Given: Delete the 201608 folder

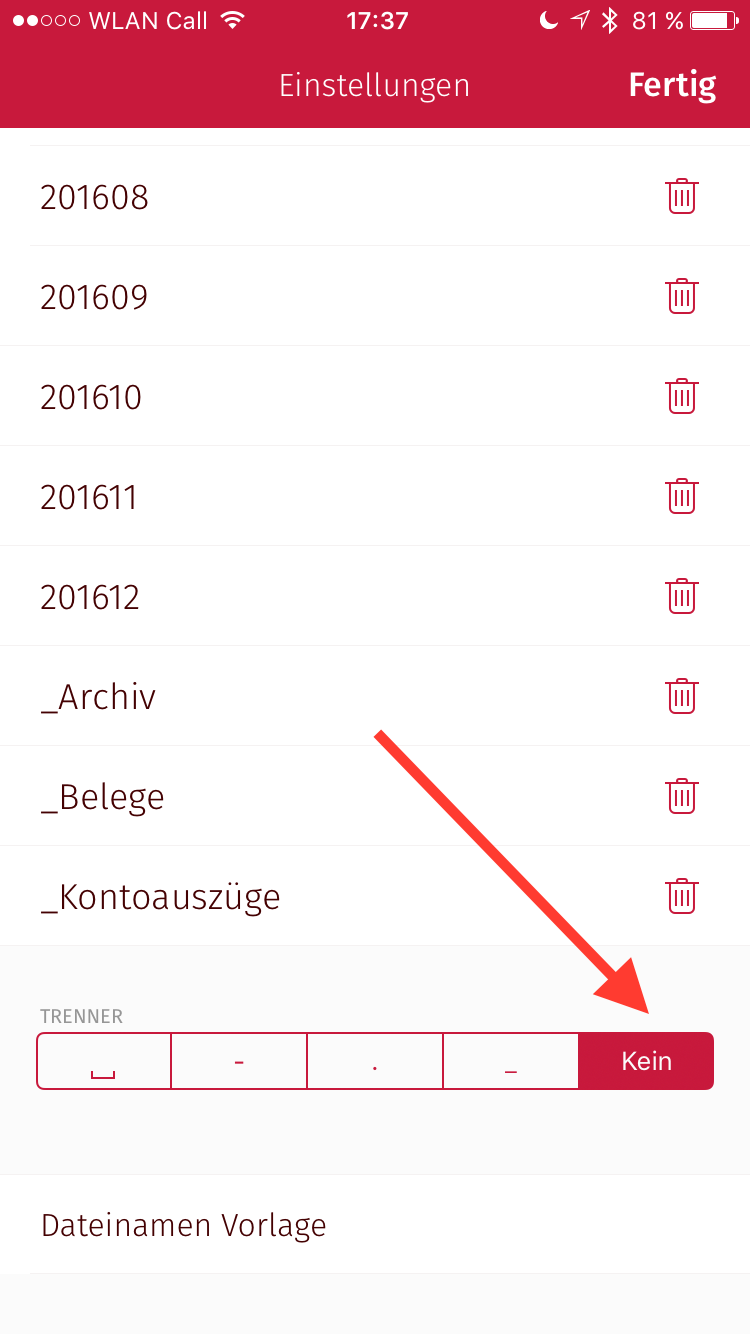Looking at the screenshot, I should (682, 196).
